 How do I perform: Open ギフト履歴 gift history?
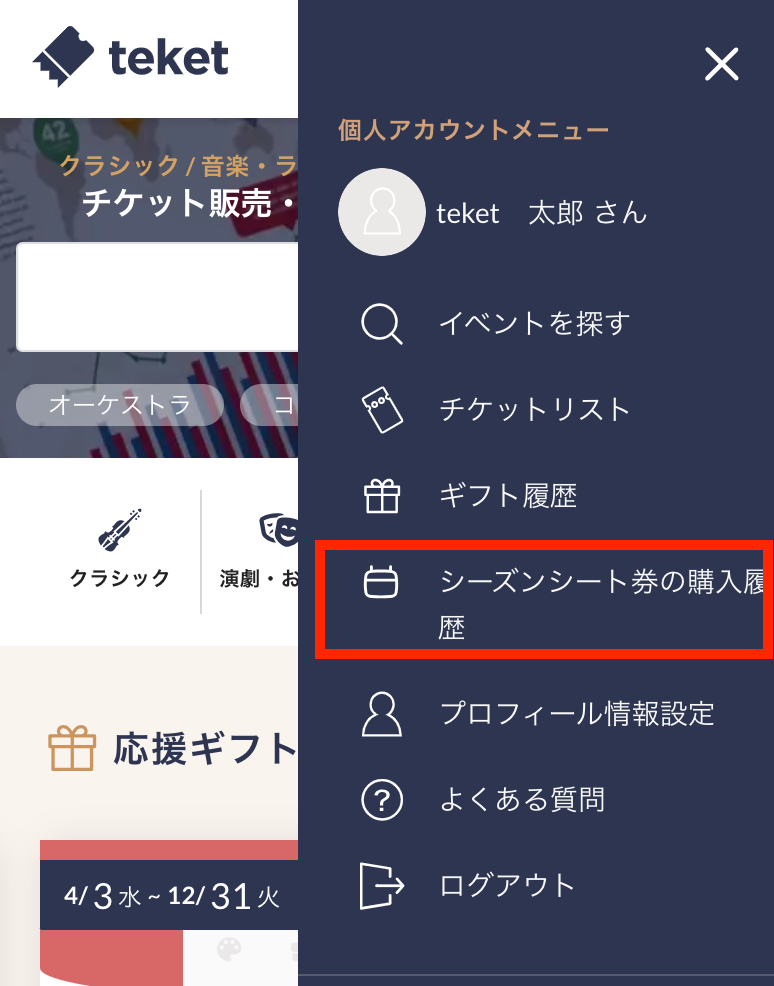click(508, 496)
